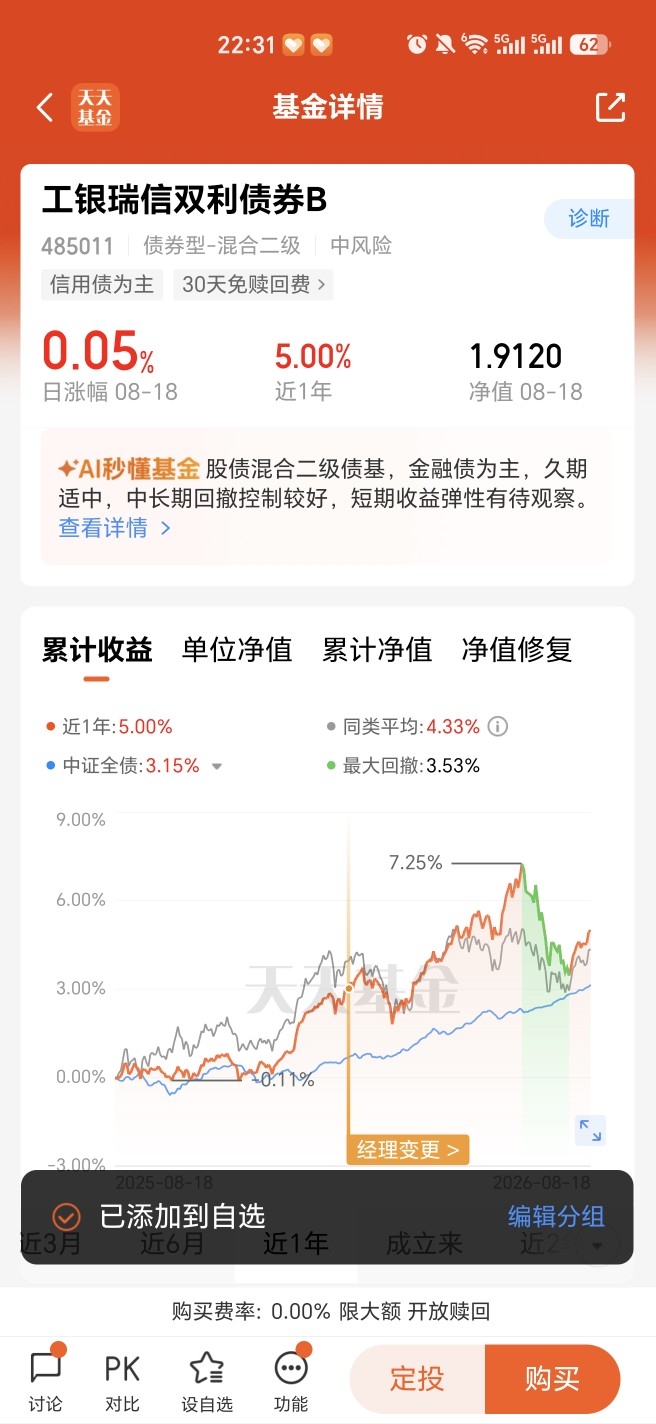Screen dimensions: 656x1424
Task: Open the 诊断 diagnosis button
Action: (589, 219)
